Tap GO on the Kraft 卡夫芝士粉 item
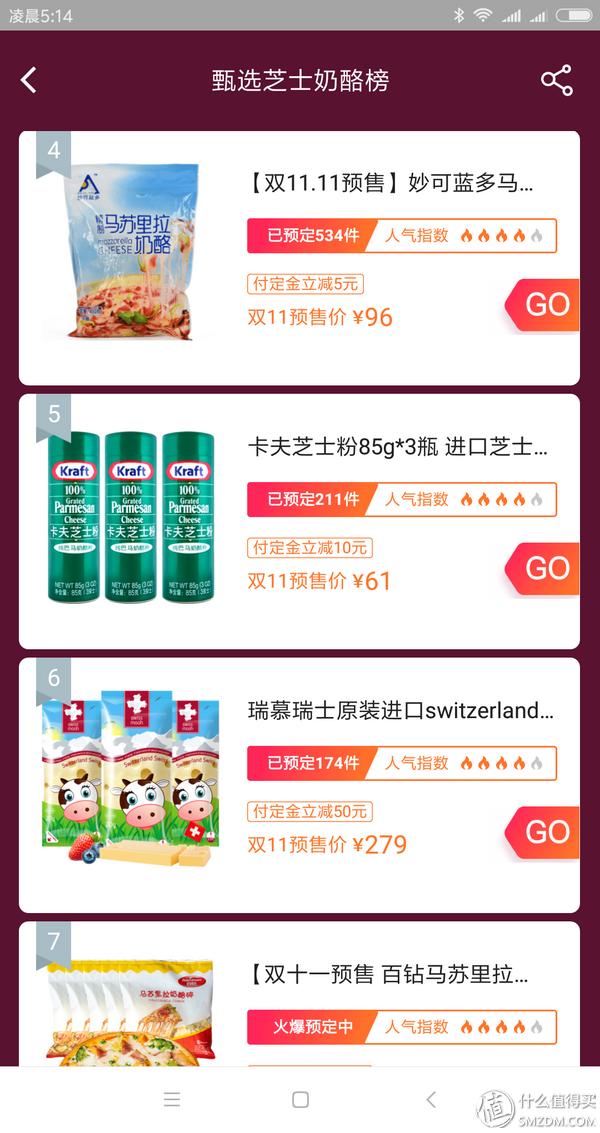 pyautogui.click(x=545, y=569)
